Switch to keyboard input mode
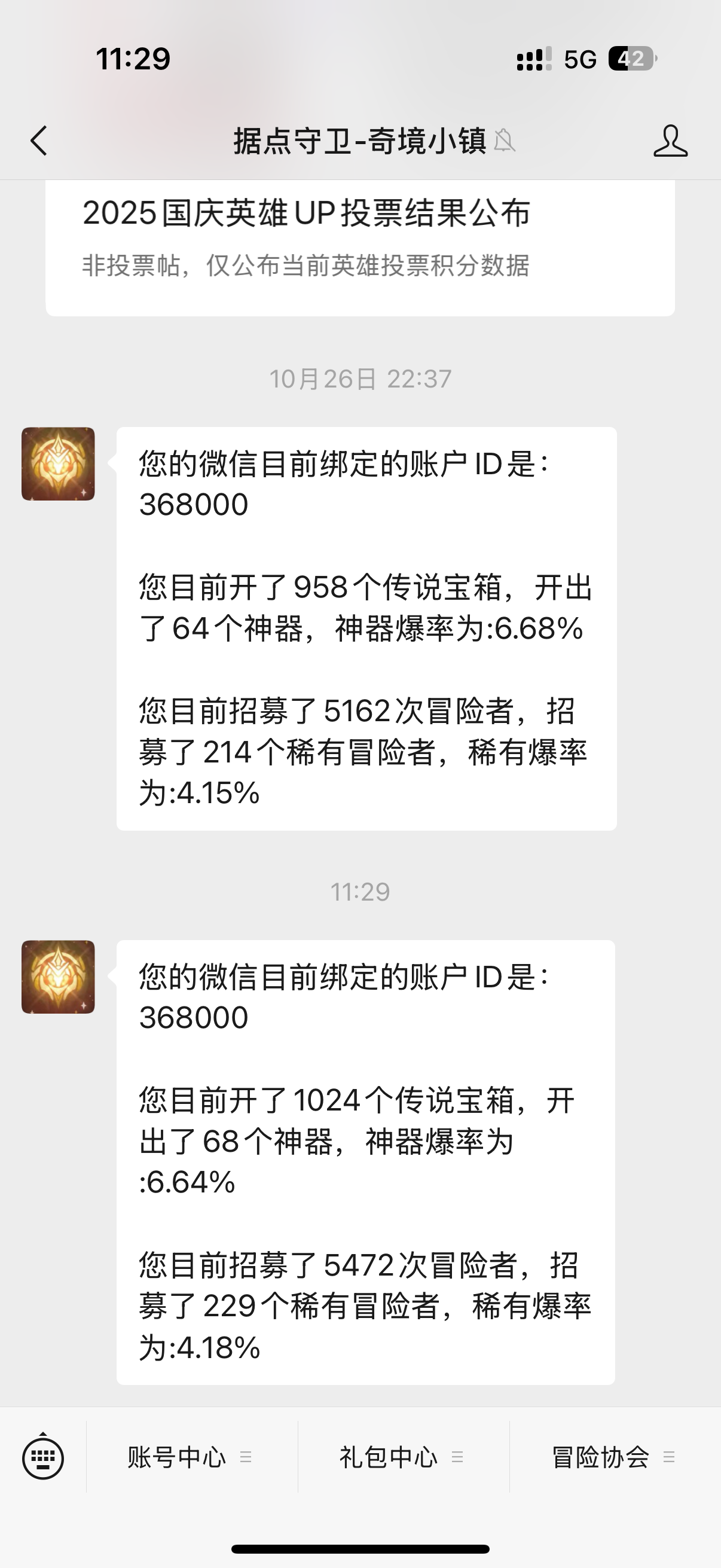The width and height of the screenshot is (721, 1568). (43, 1457)
